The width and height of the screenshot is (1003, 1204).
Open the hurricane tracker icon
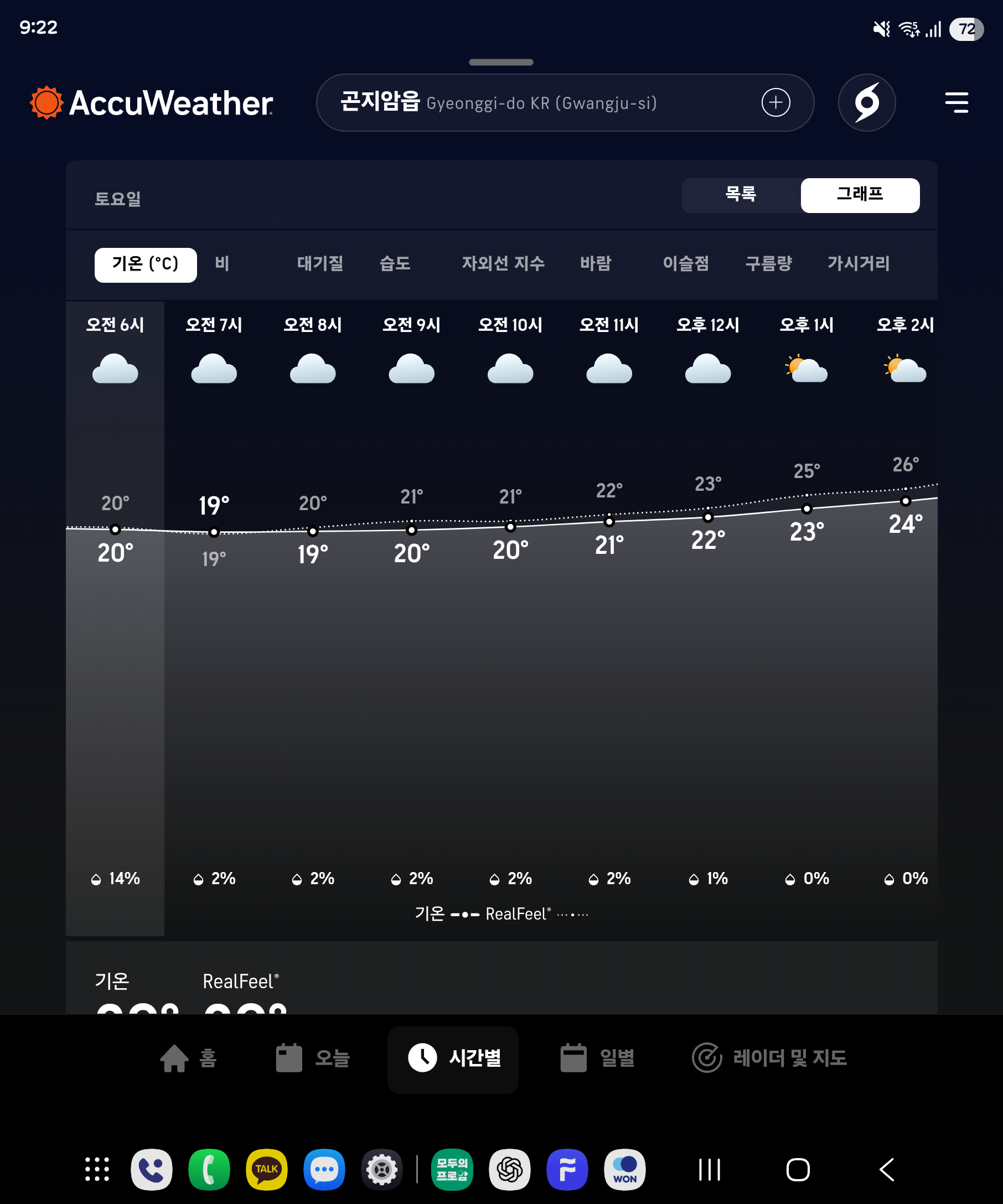point(866,103)
